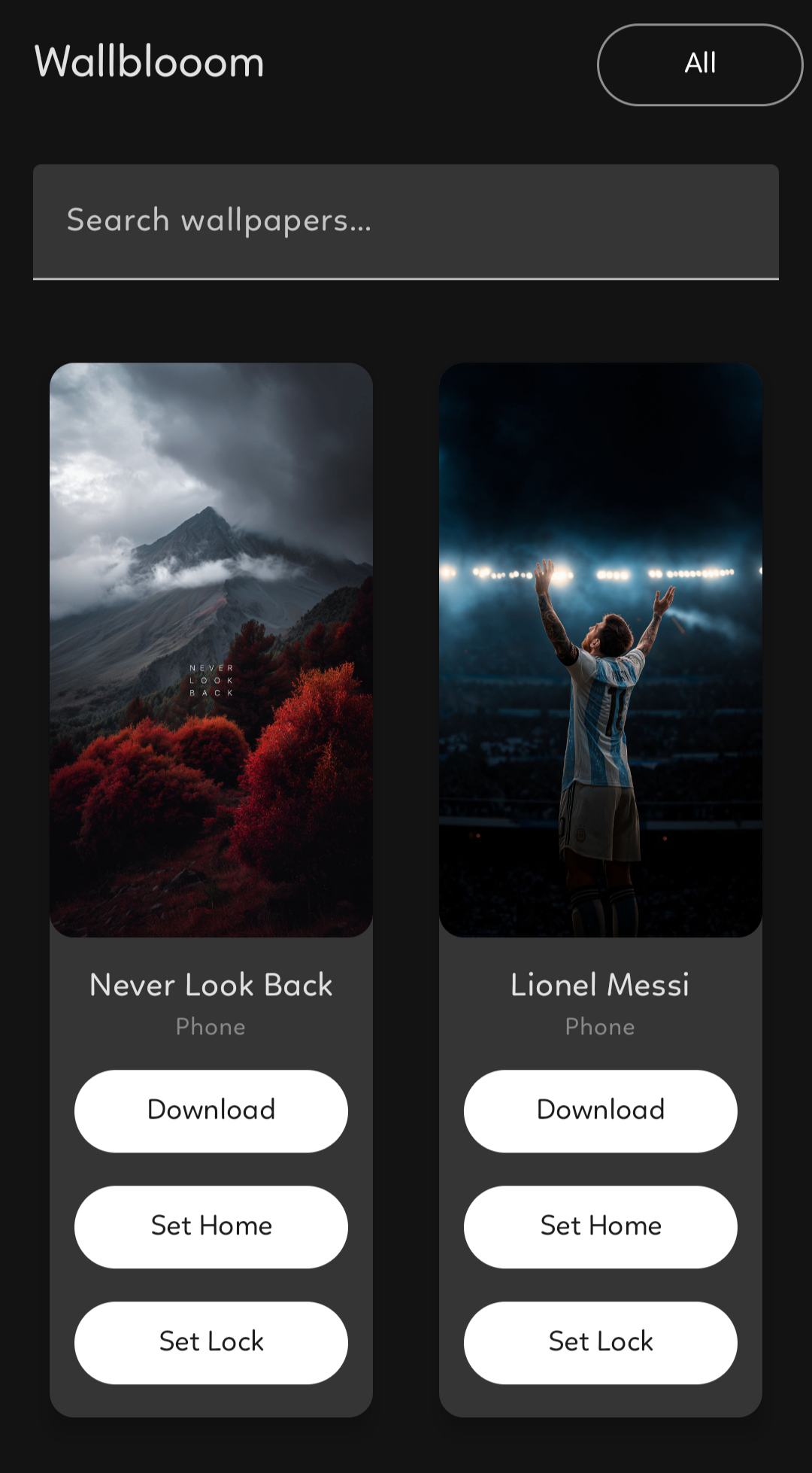
Task: Set Lionel Messi as lock screen
Action: (600, 1342)
